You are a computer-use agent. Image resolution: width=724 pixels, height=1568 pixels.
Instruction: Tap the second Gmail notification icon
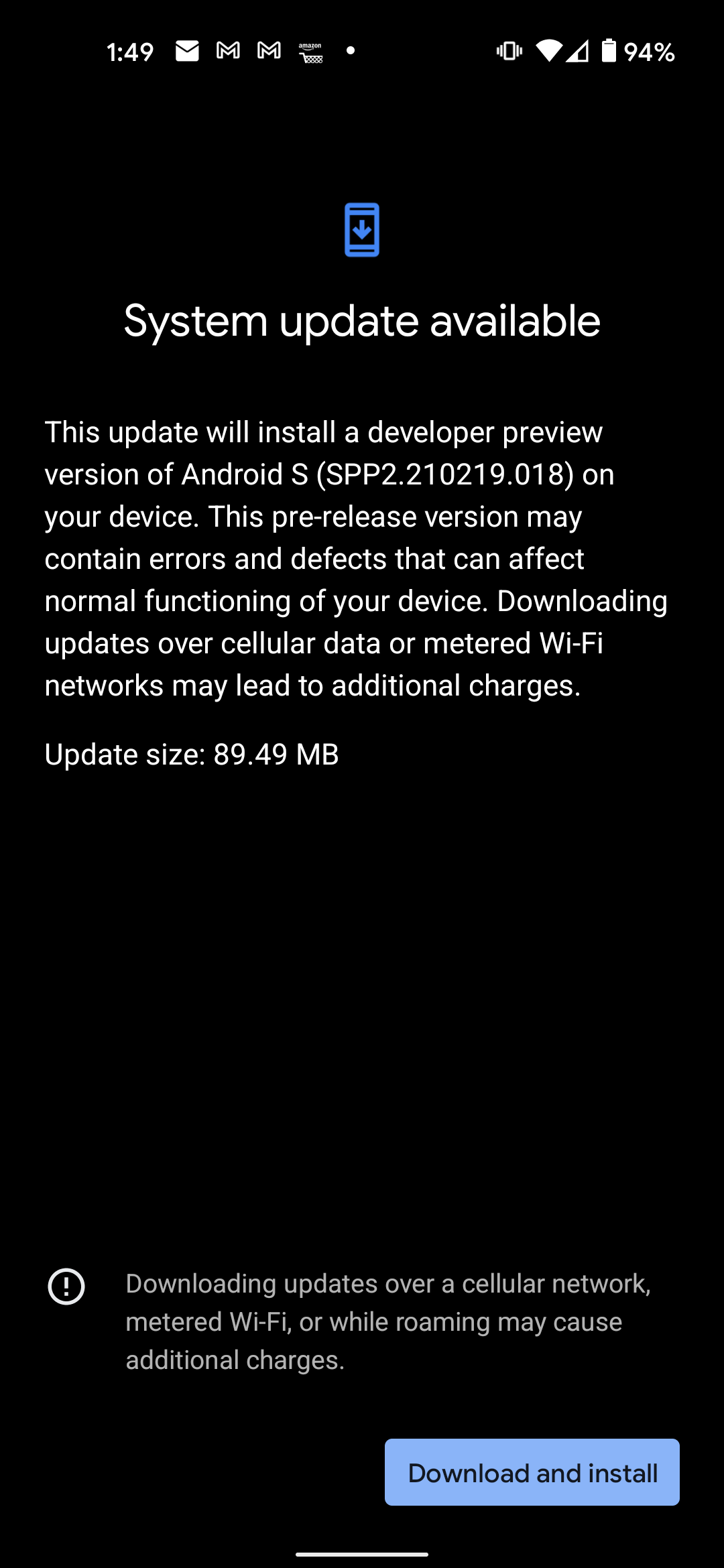coord(267,50)
